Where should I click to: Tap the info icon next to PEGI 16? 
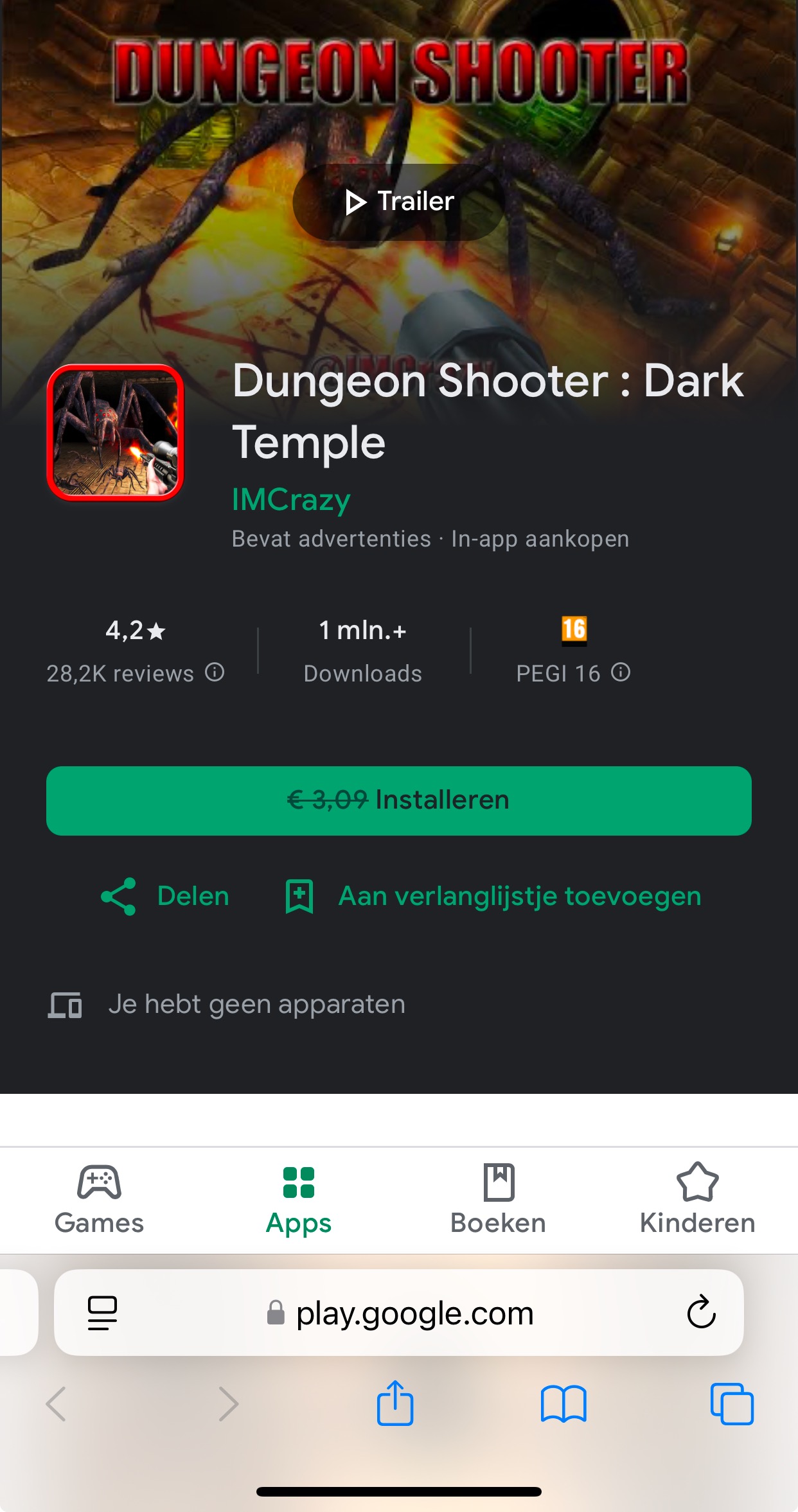click(x=621, y=672)
